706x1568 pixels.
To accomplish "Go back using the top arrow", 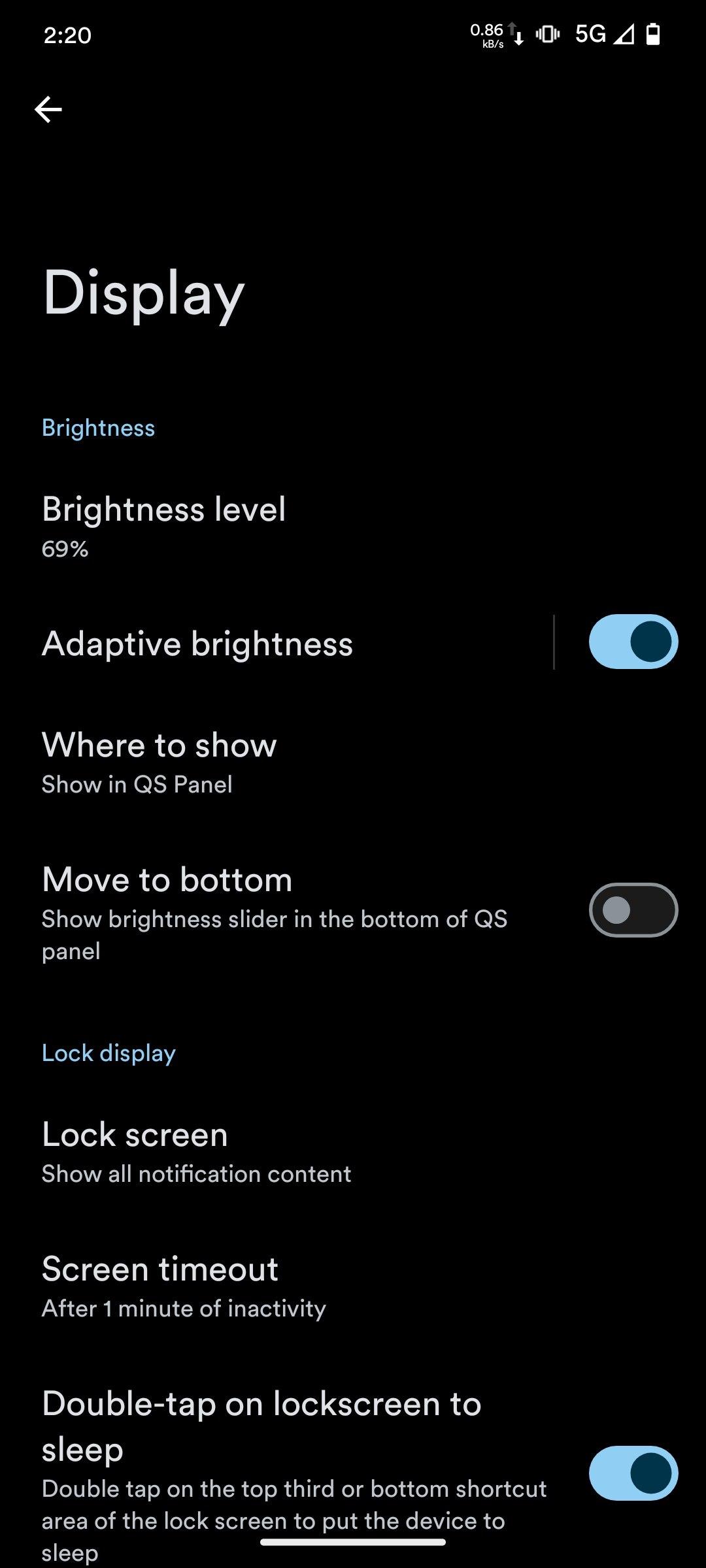I will (x=48, y=109).
